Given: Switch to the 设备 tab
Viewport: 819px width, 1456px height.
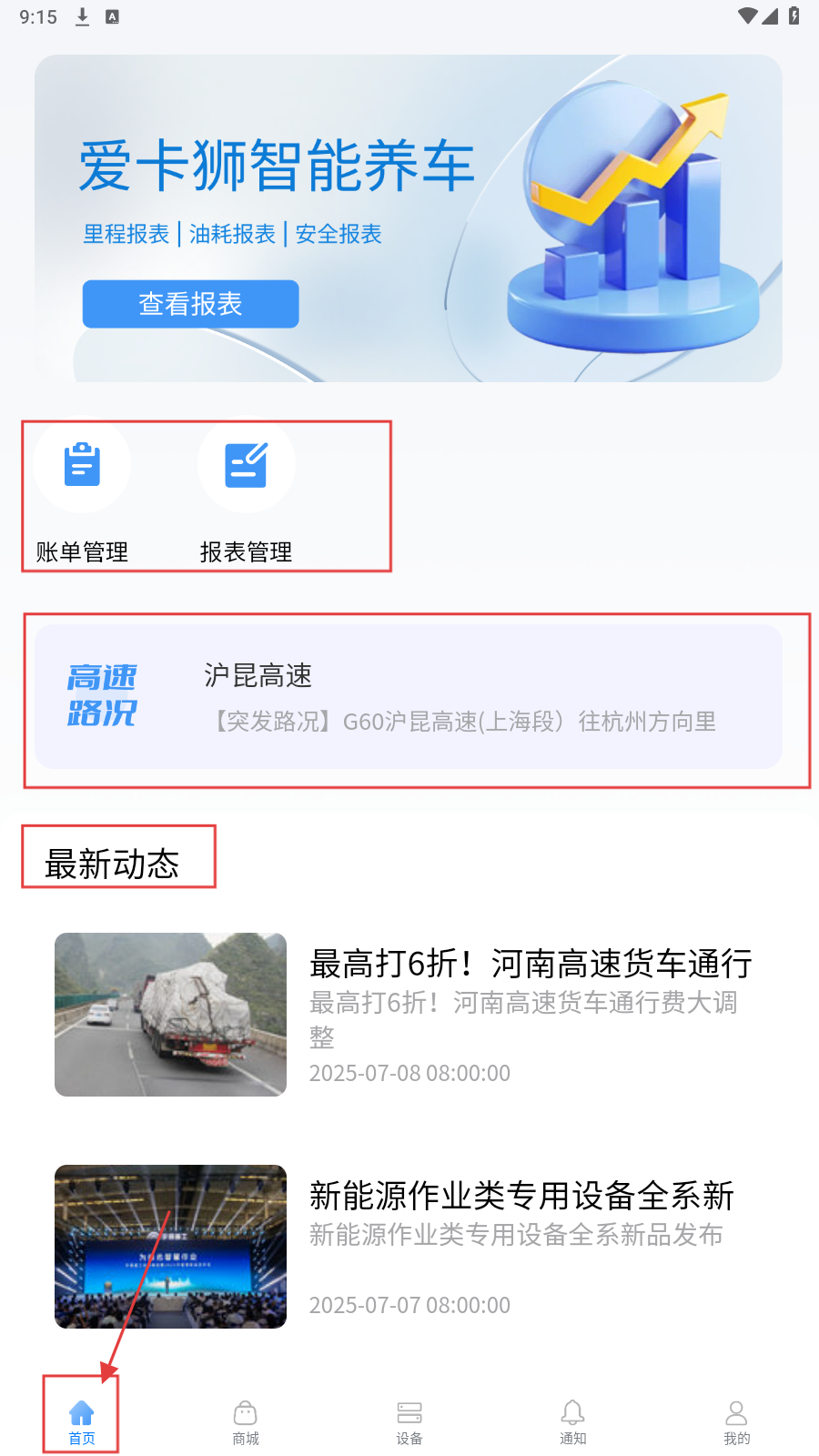Looking at the screenshot, I should [409, 1421].
